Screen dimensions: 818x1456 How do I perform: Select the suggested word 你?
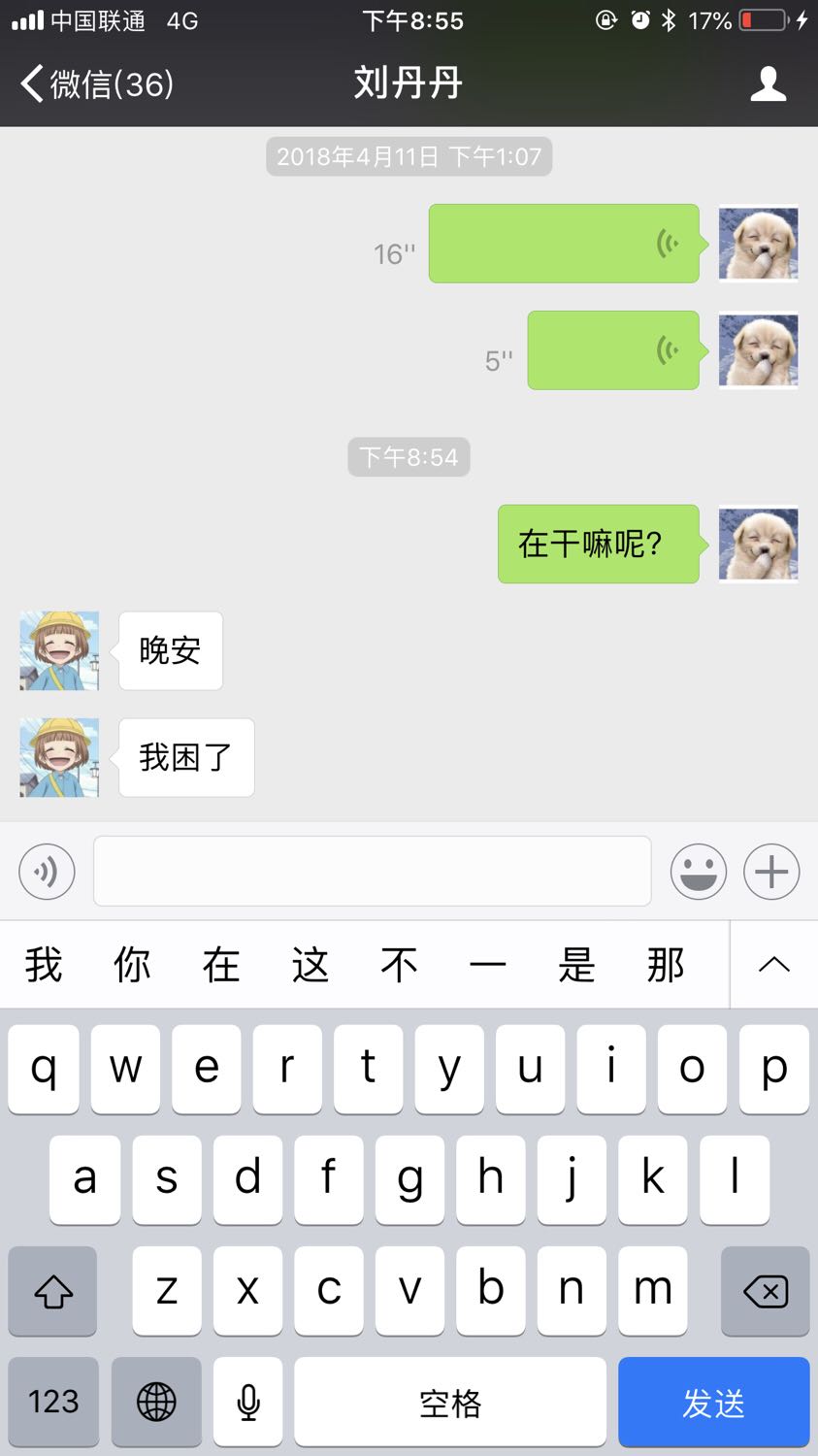coord(132,965)
